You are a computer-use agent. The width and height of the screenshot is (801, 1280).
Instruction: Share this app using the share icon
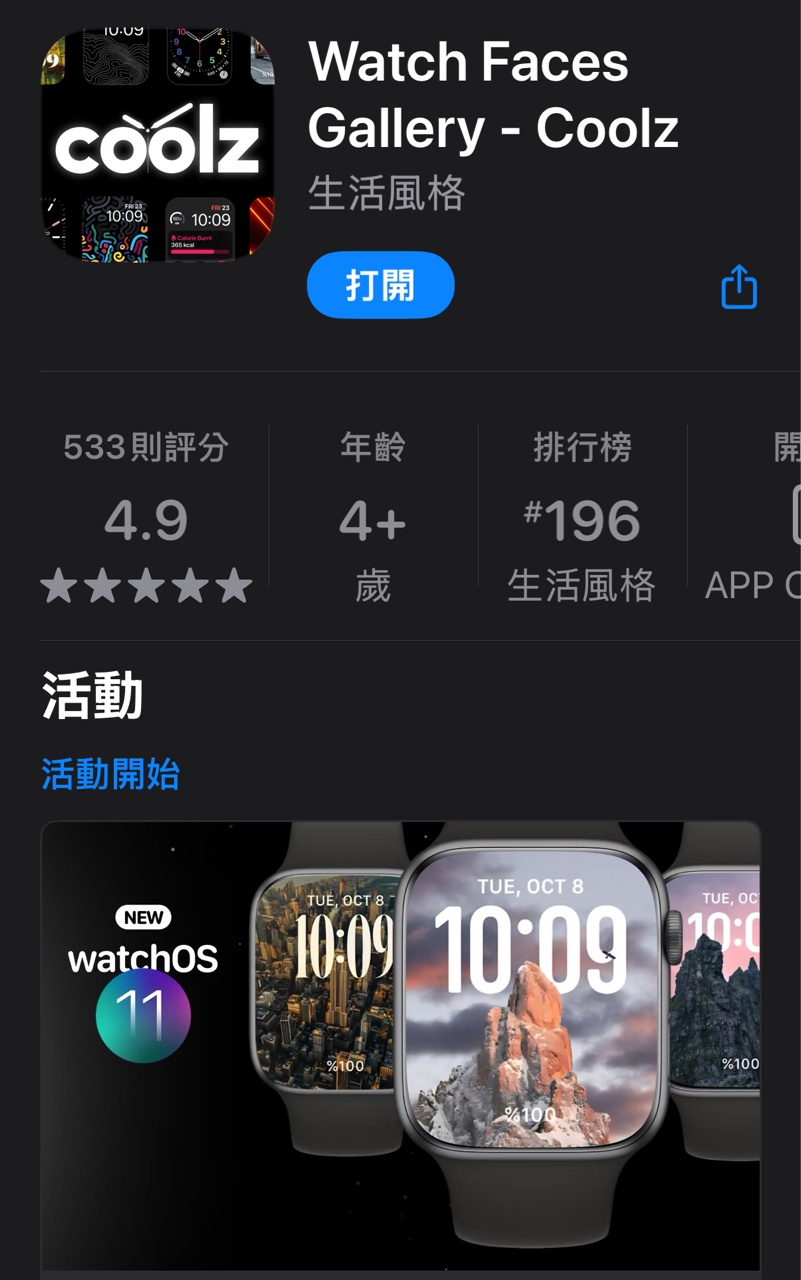click(739, 287)
